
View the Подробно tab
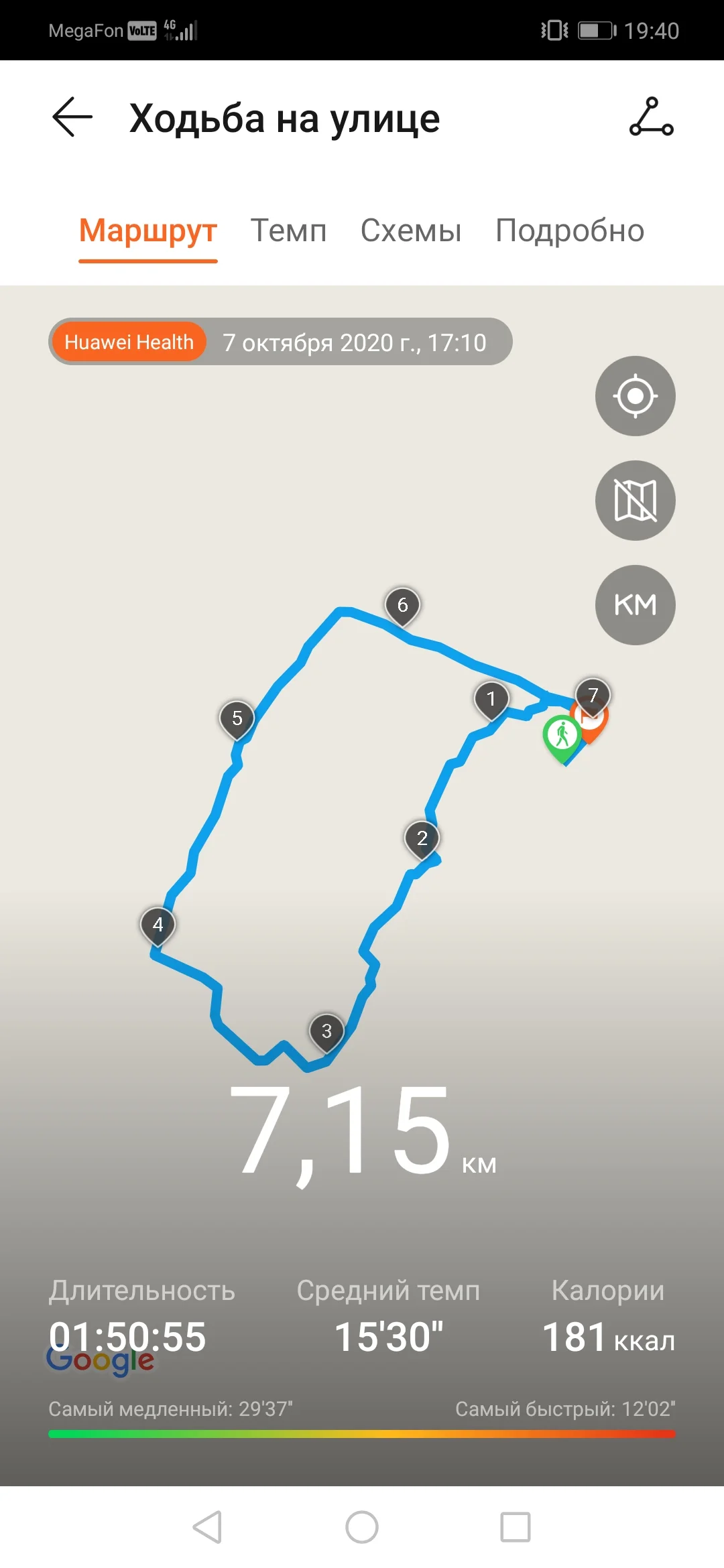(x=570, y=231)
